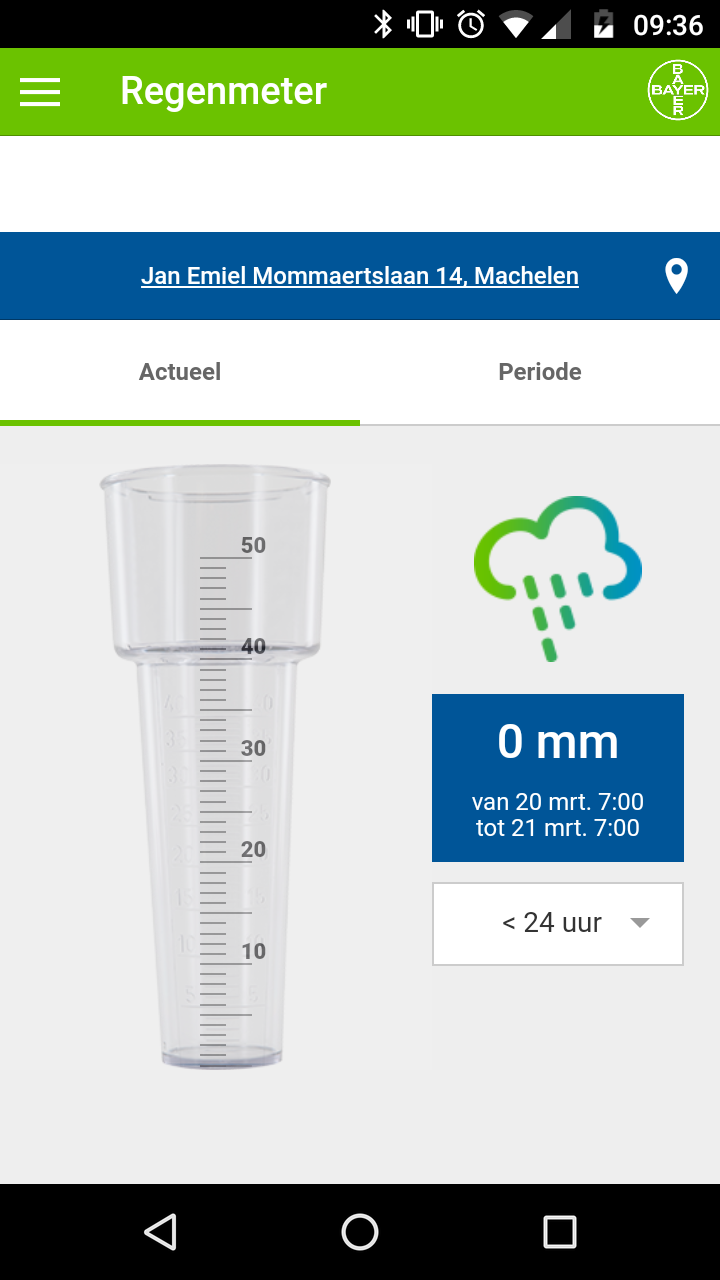720x1280 pixels.
Task: Tap the location pin icon
Action: coord(676,276)
